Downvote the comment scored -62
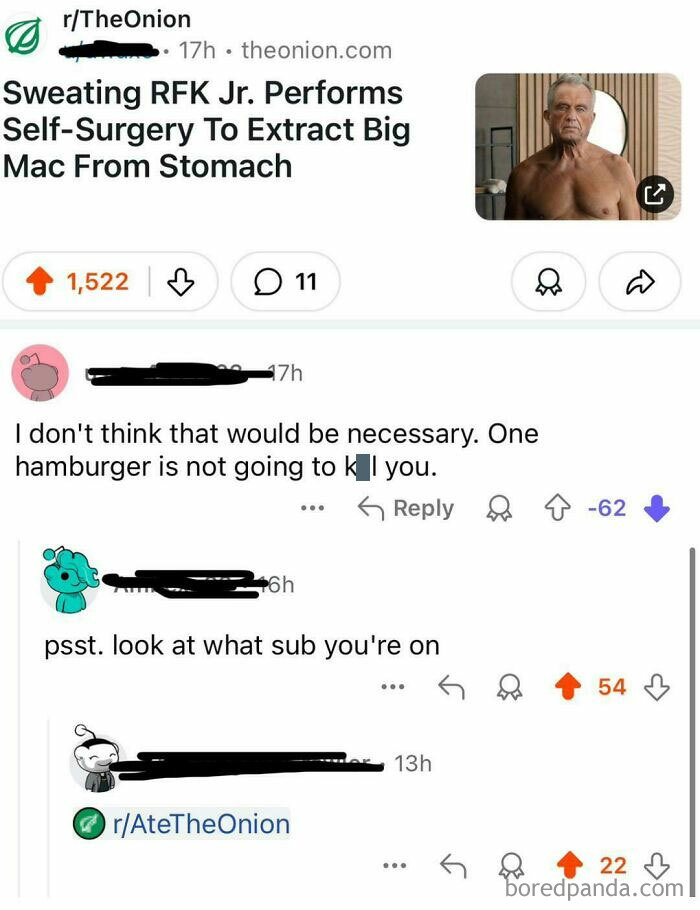The height and width of the screenshot is (910, 700). [x=656, y=508]
